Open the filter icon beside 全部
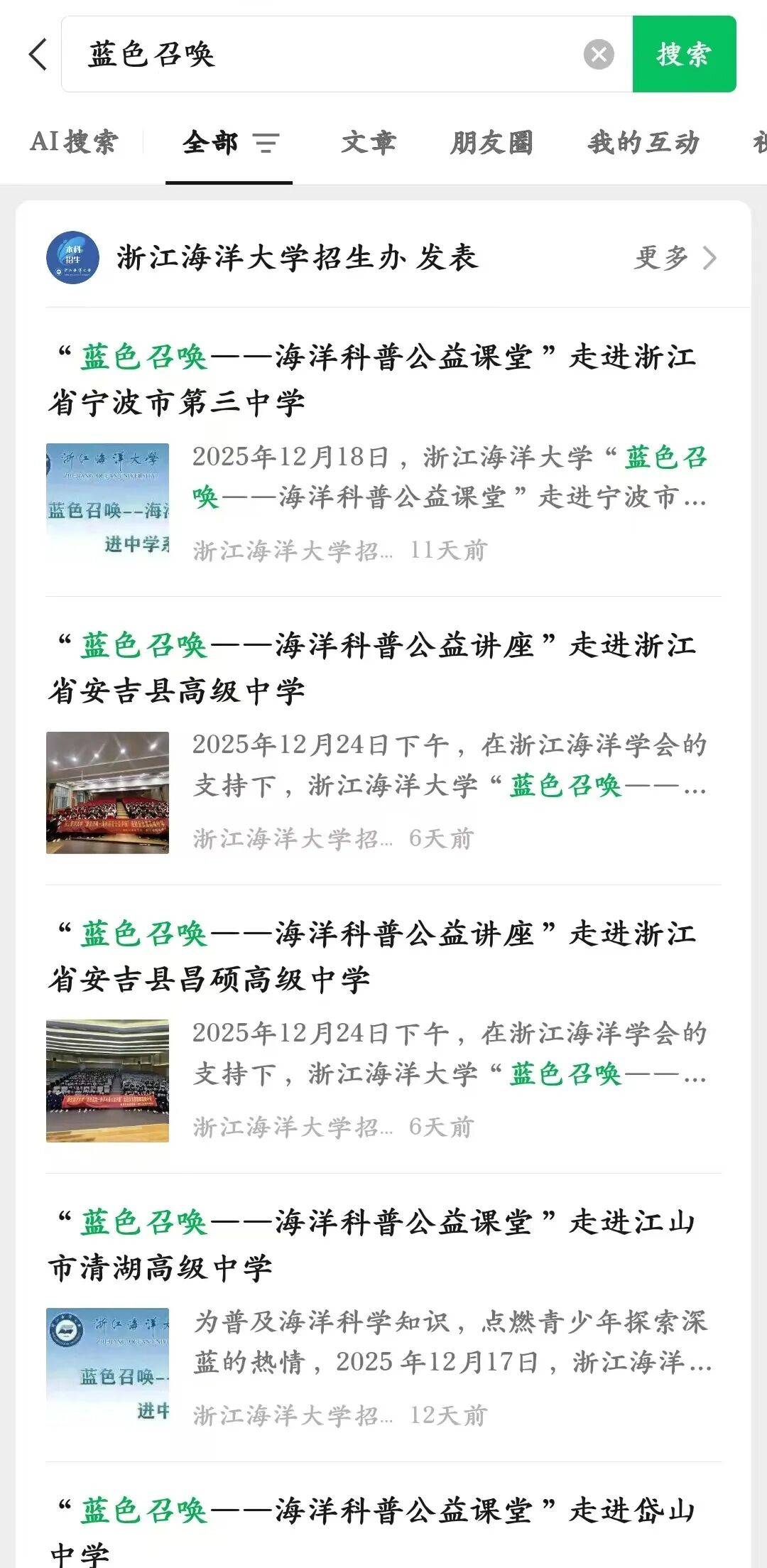The width and height of the screenshot is (767, 1568). click(x=266, y=144)
